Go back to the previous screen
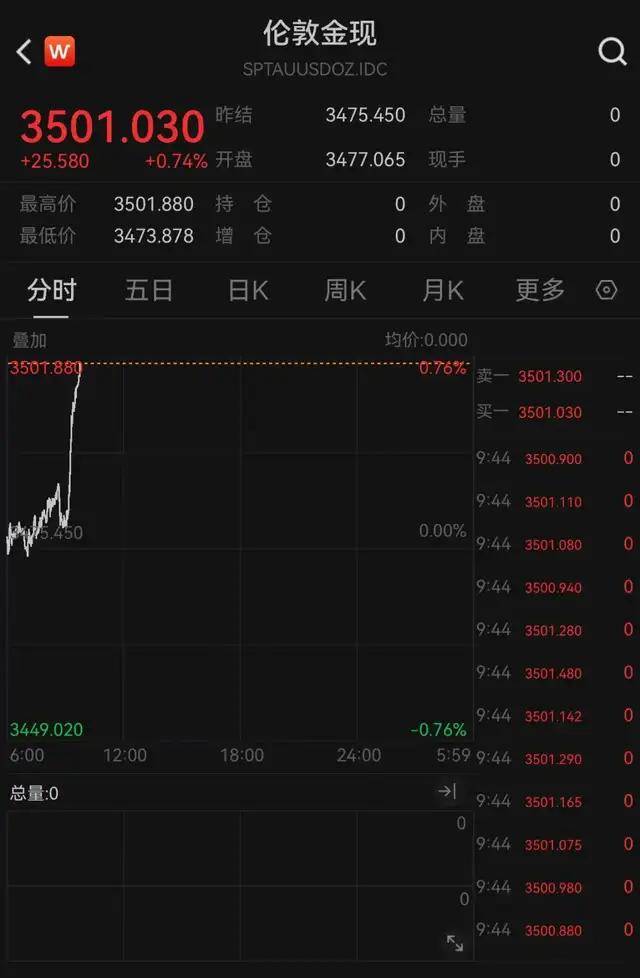This screenshot has height=978, width=640. point(24,51)
